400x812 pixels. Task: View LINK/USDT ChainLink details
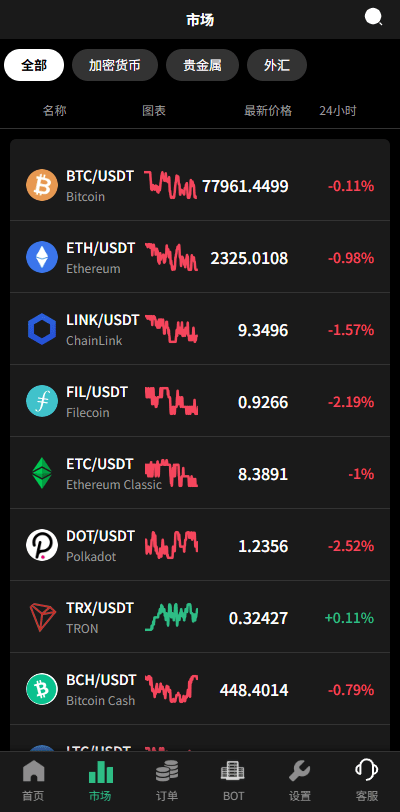click(200, 329)
